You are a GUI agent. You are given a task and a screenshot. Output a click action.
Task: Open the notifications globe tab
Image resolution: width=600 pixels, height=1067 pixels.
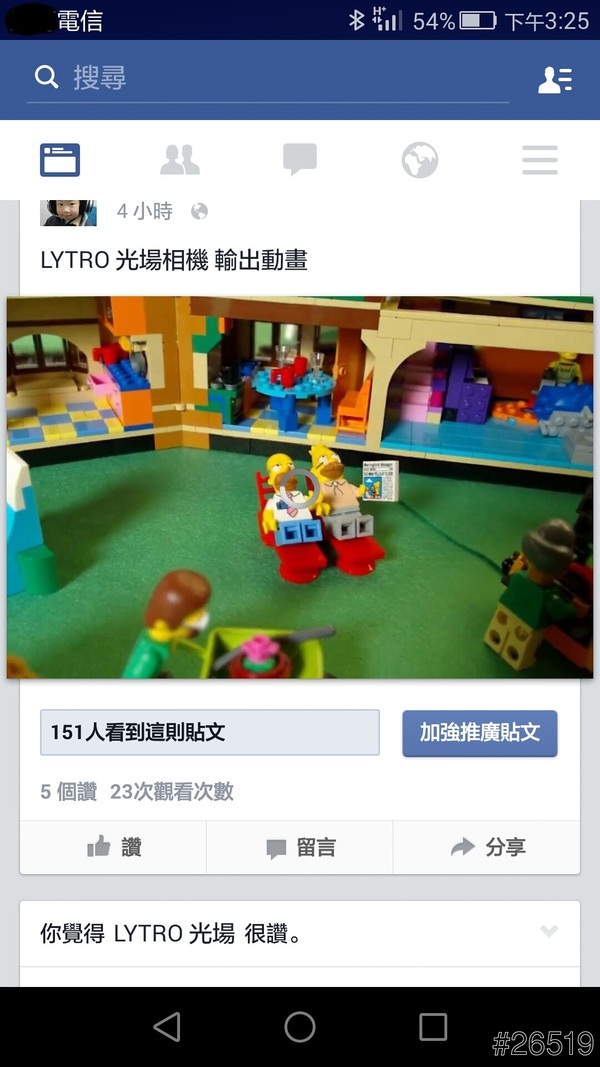(x=420, y=160)
